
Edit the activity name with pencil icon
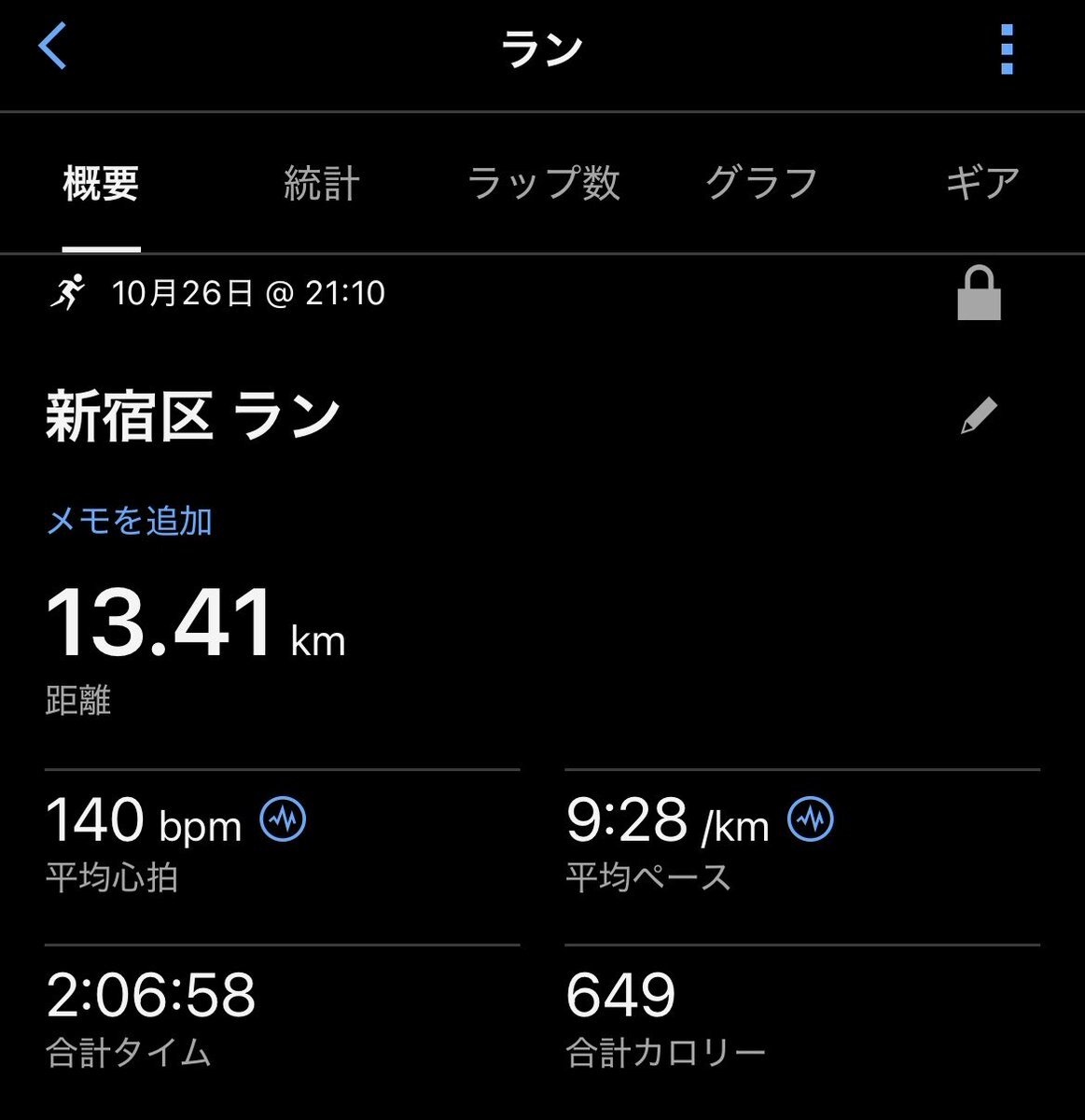pyautogui.click(x=979, y=416)
